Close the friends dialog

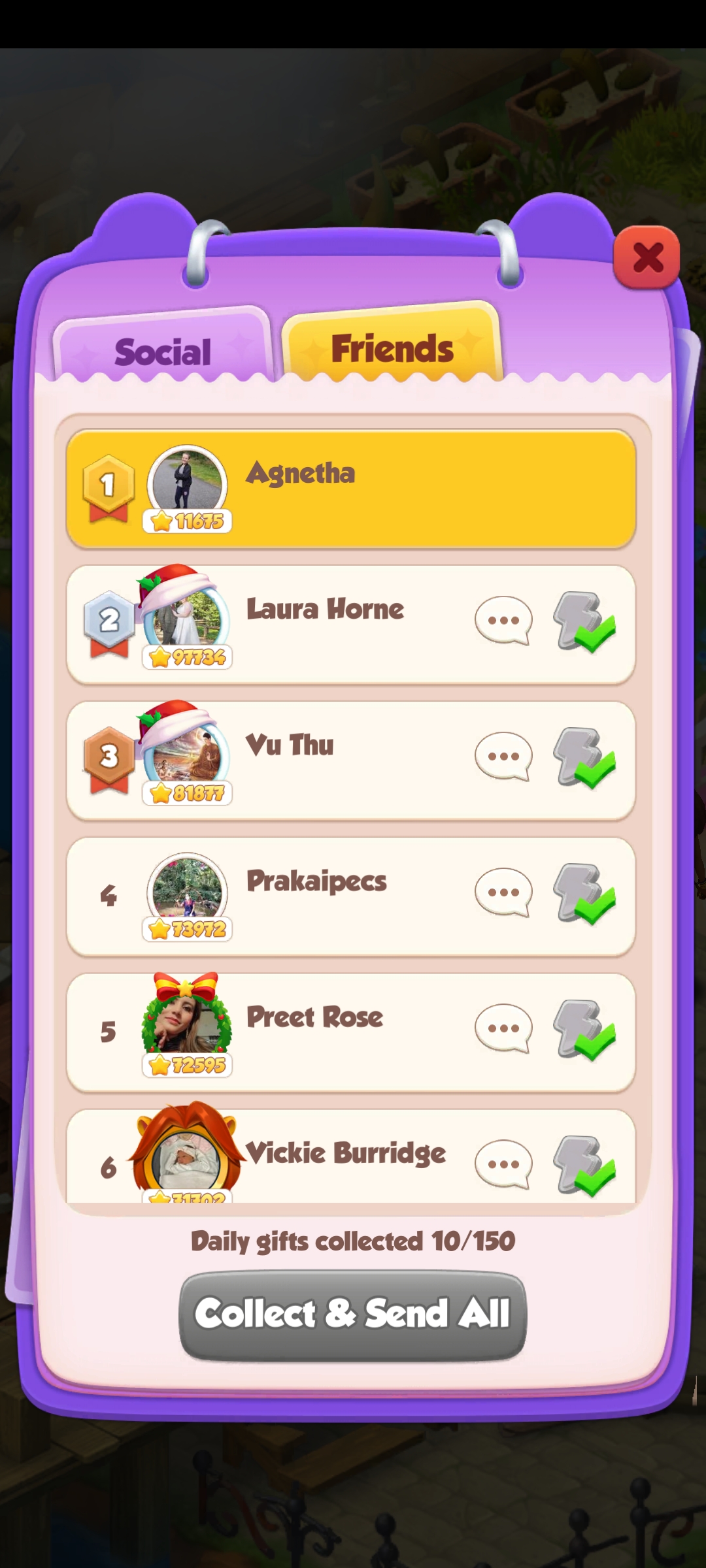point(647,257)
